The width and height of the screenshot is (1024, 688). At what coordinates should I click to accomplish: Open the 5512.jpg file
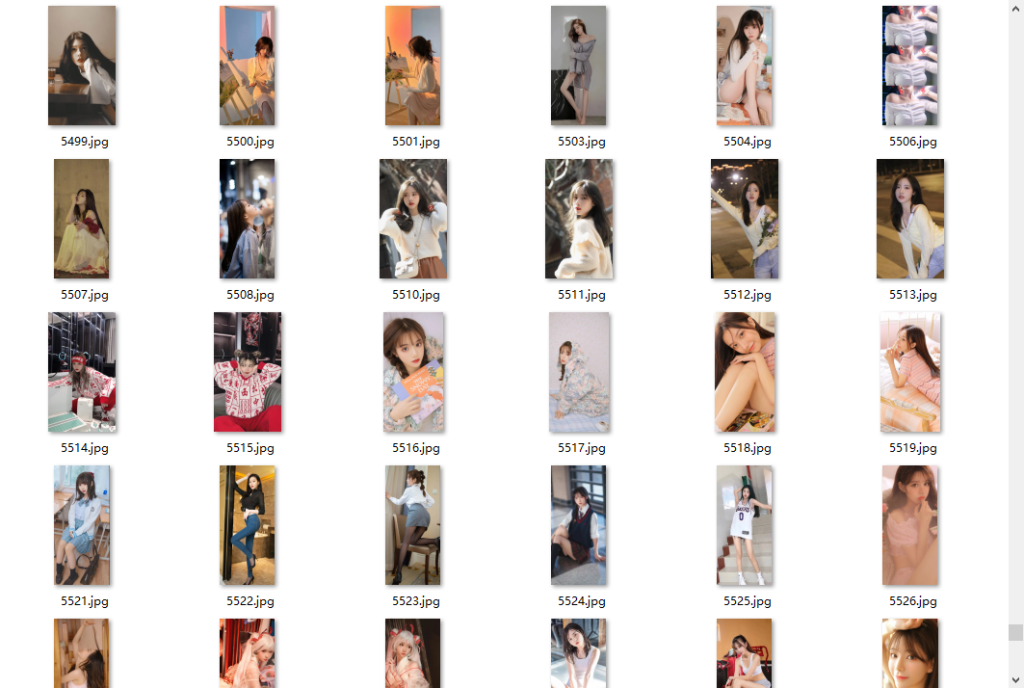[745, 219]
